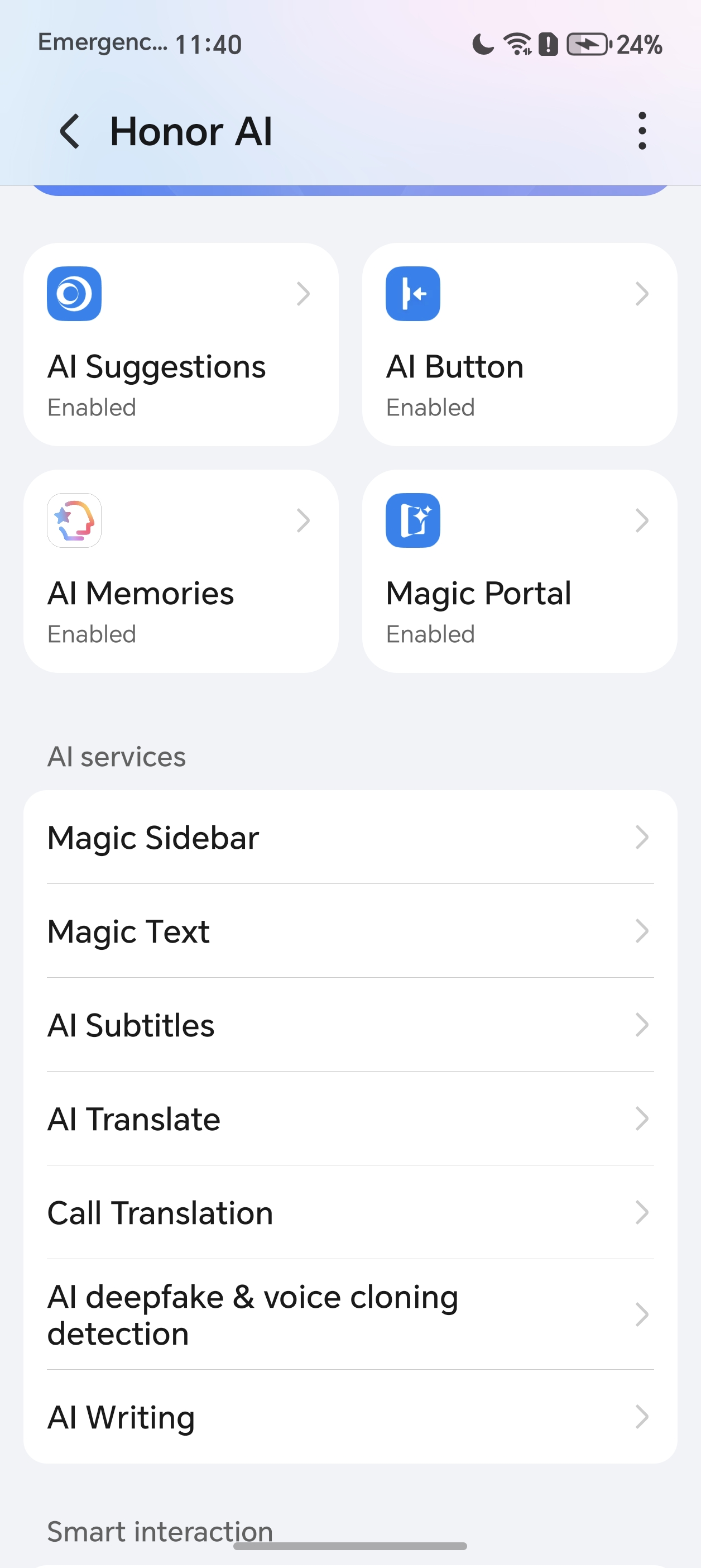Open AI Subtitles settings

pos(350,1025)
